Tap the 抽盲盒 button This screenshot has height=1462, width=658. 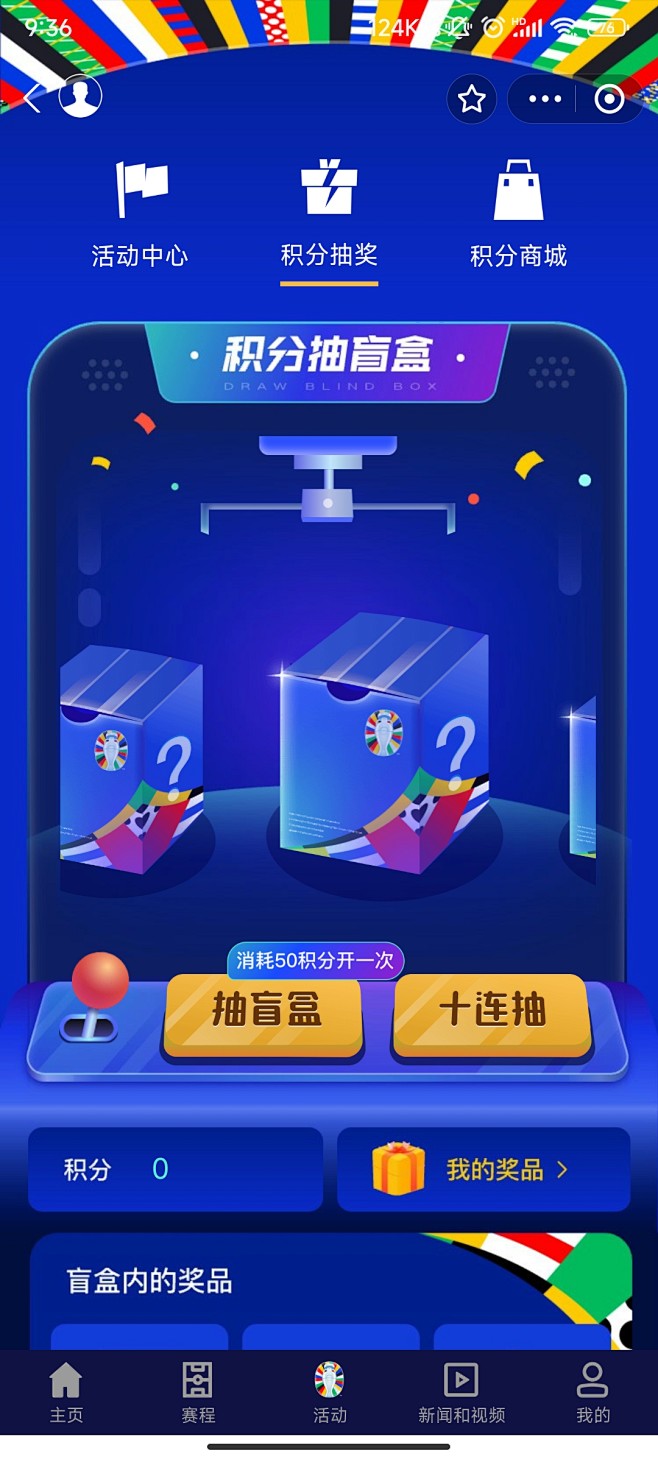[x=263, y=1013]
